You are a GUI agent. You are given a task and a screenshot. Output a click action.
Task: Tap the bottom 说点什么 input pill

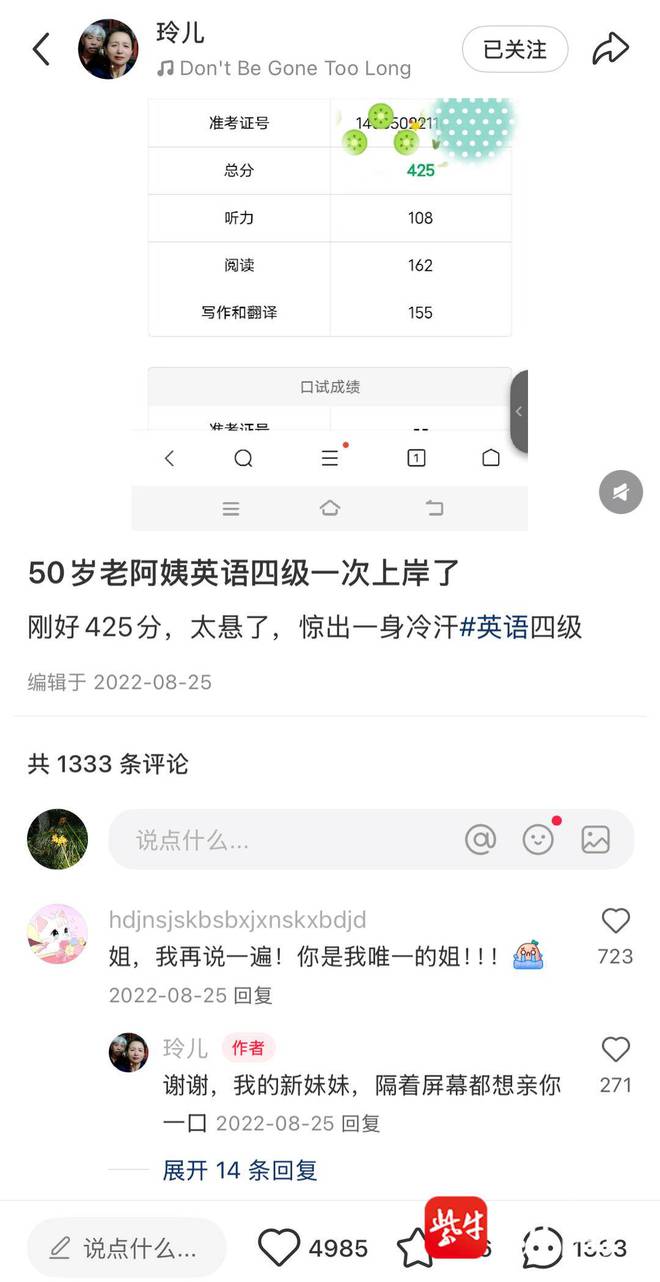point(126,1247)
